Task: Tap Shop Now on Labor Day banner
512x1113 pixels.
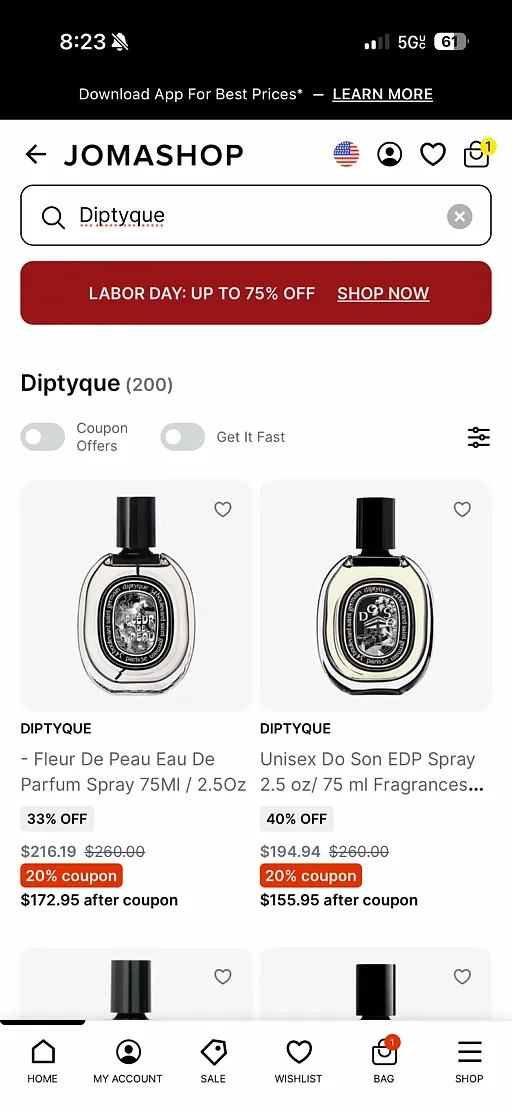Action: pyautogui.click(x=383, y=293)
